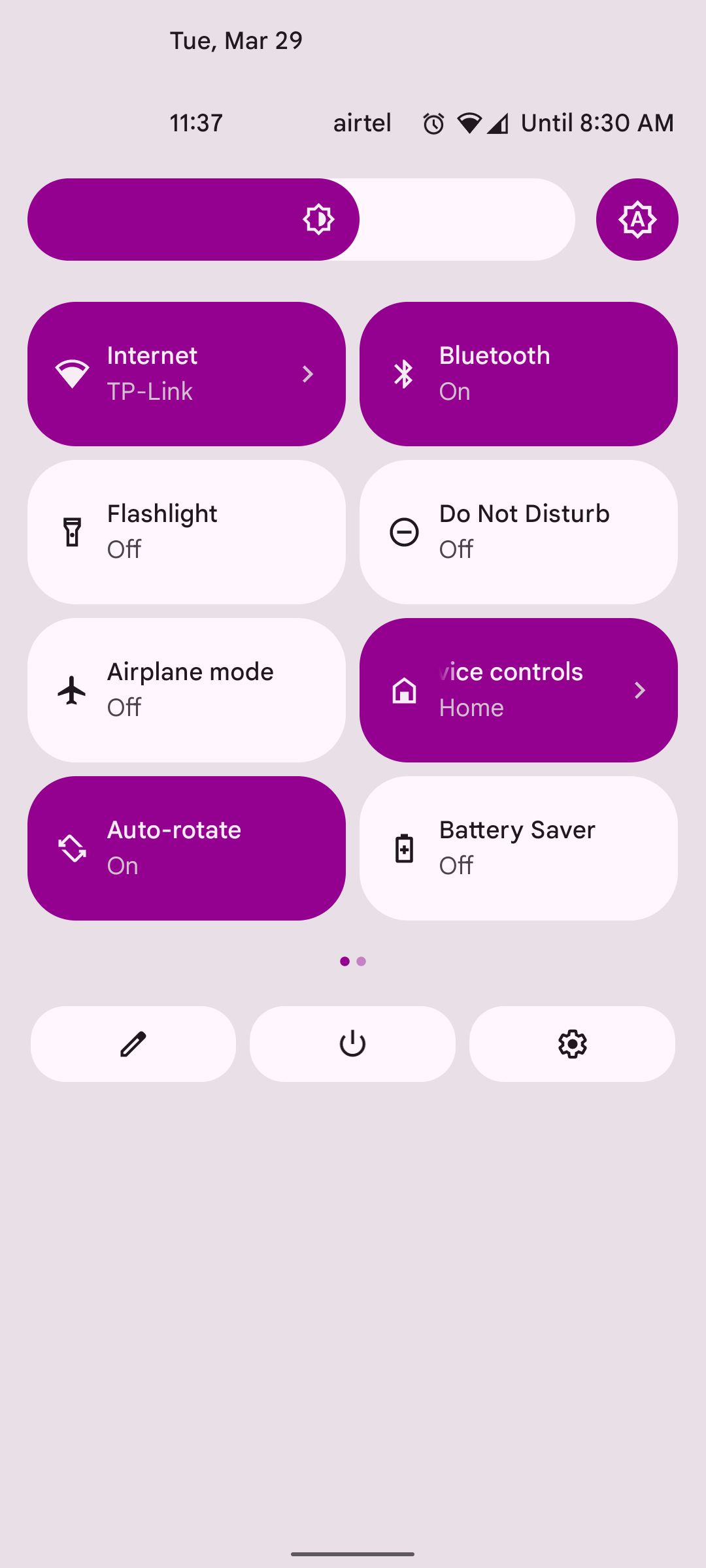Tap the home icon on Device controls
The image size is (706, 1568).
point(403,689)
